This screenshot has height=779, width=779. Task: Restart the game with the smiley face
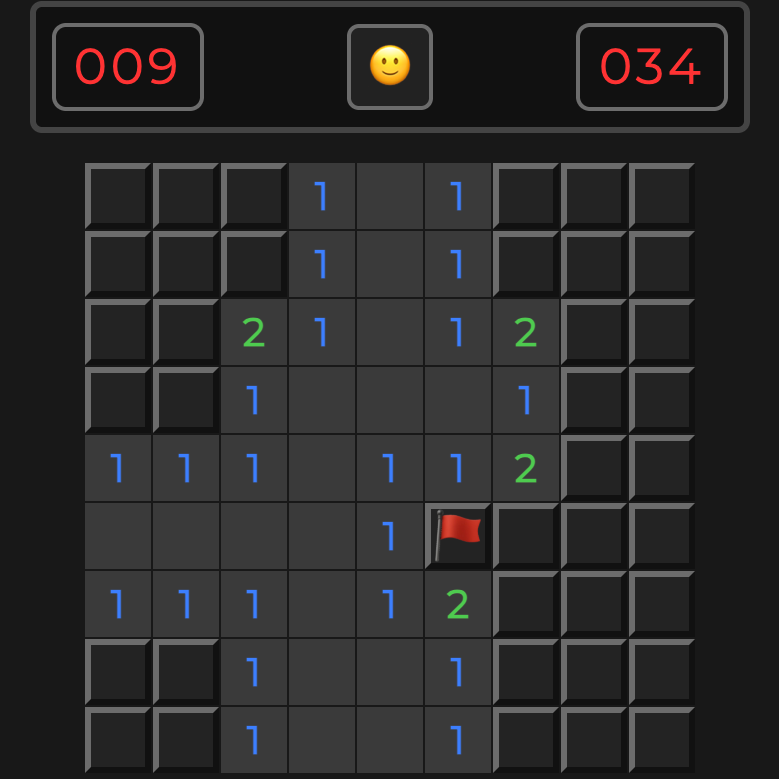point(390,67)
